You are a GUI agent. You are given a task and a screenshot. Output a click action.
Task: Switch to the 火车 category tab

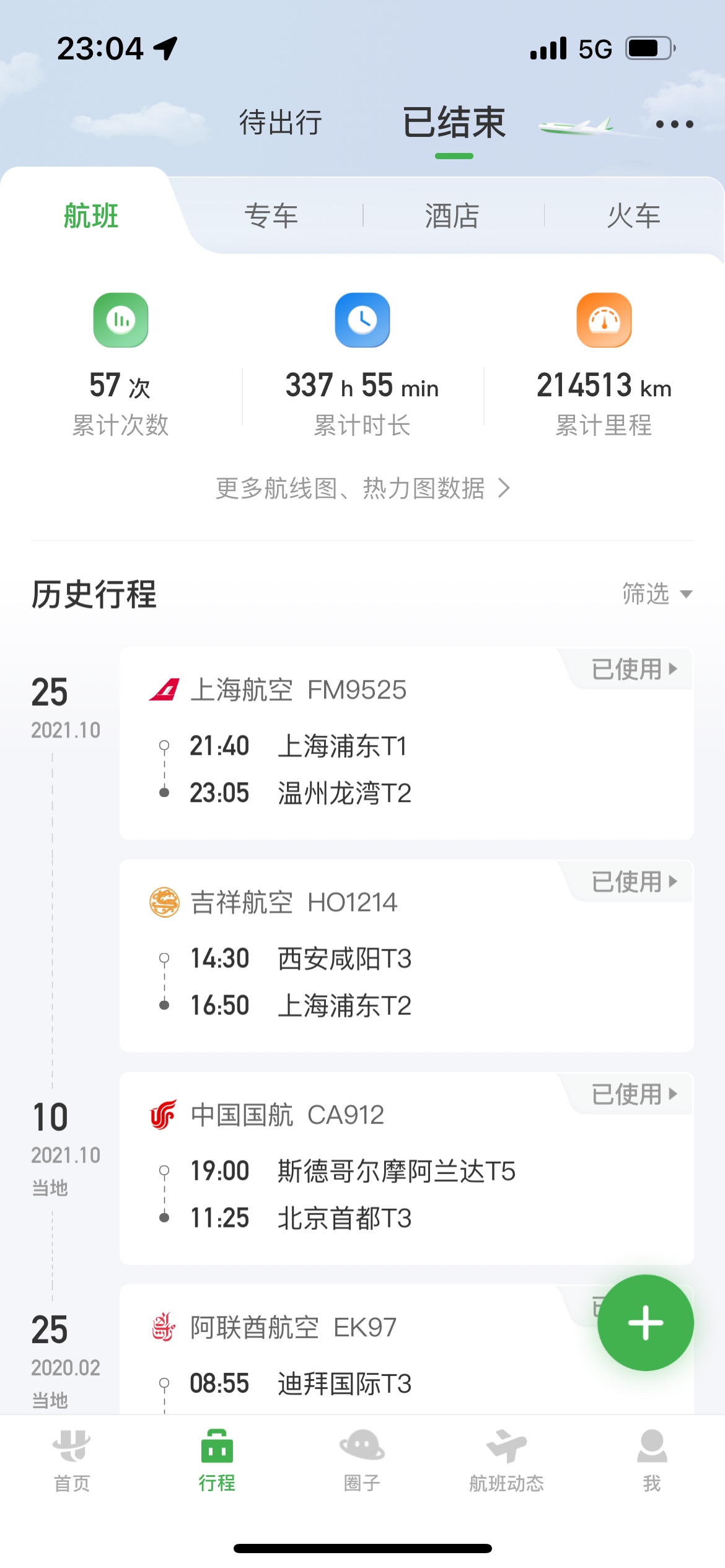[633, 216]
